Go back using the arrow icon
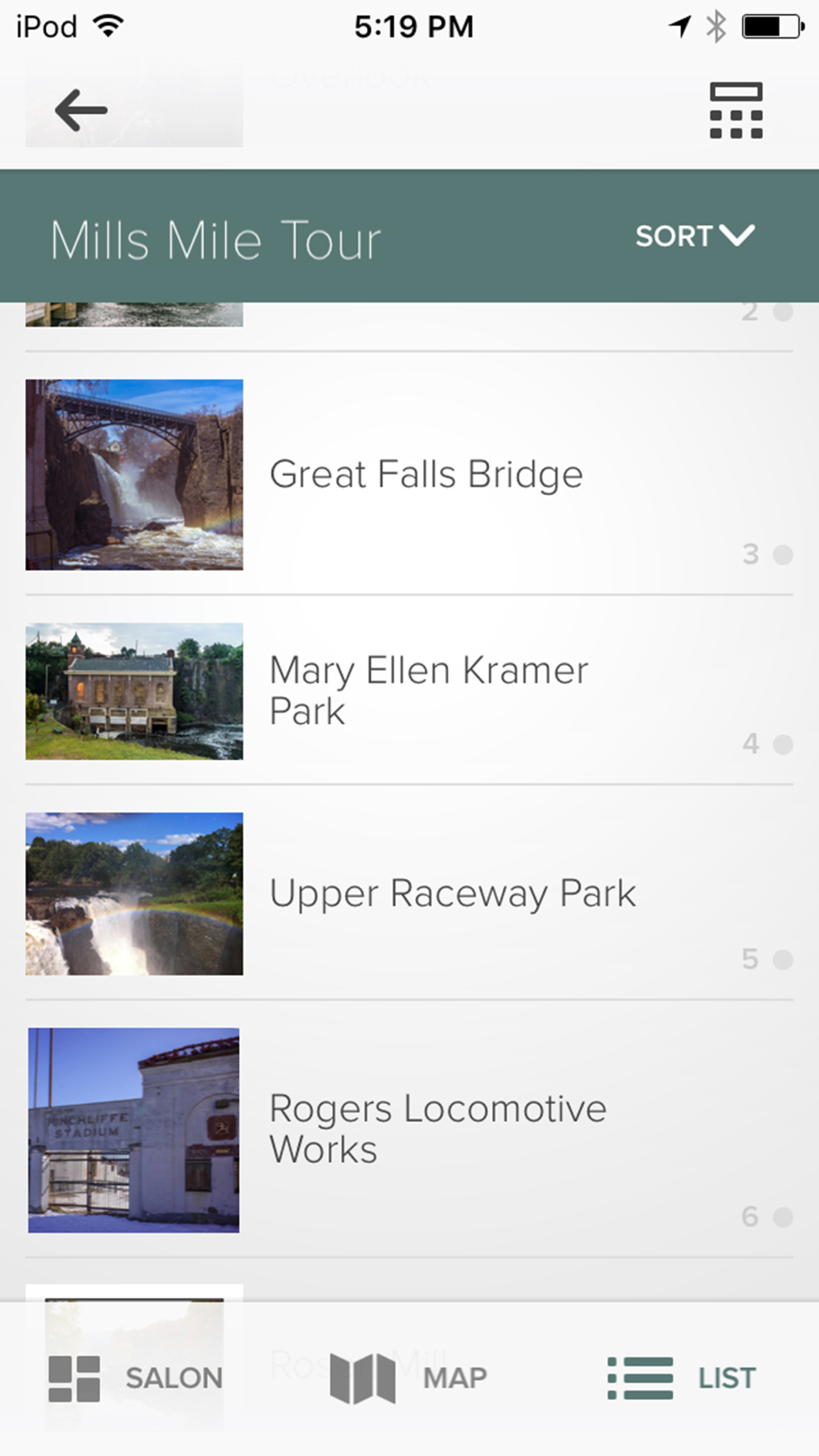819x1456 pixels. (x=81, y=111)
